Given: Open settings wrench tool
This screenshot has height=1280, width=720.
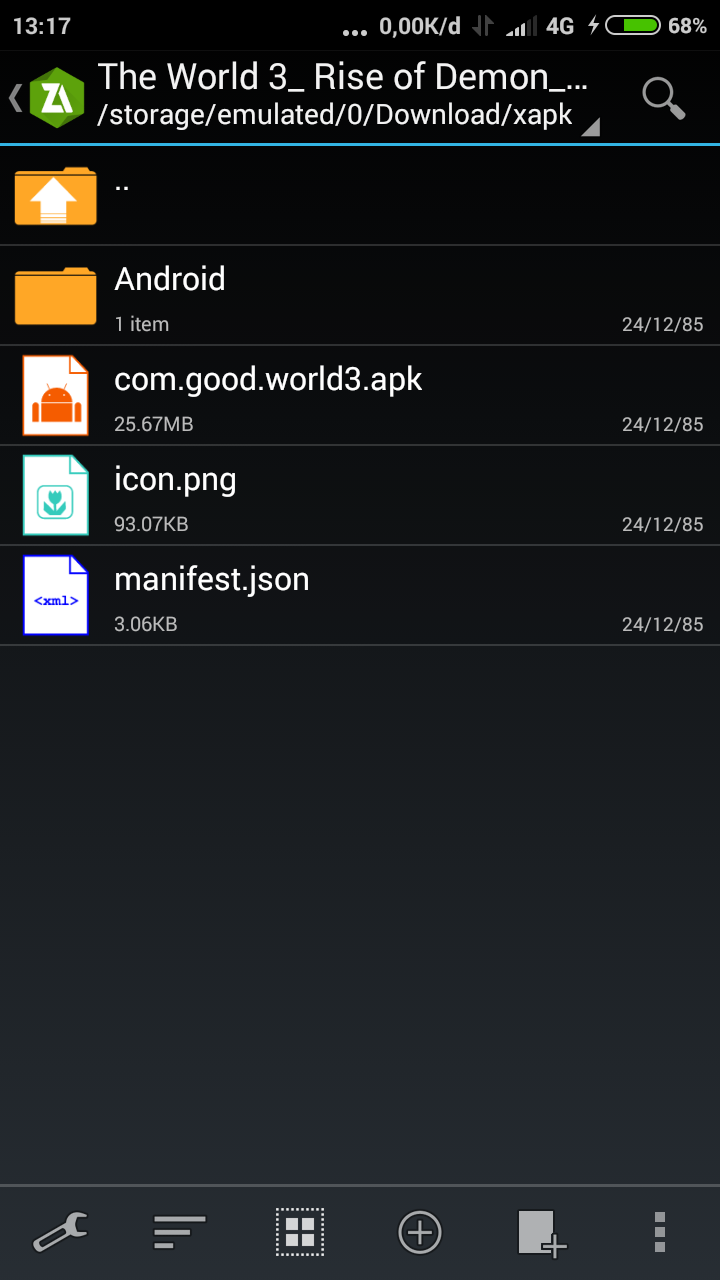Looking at the screenshot, I should coord(60,1232).
